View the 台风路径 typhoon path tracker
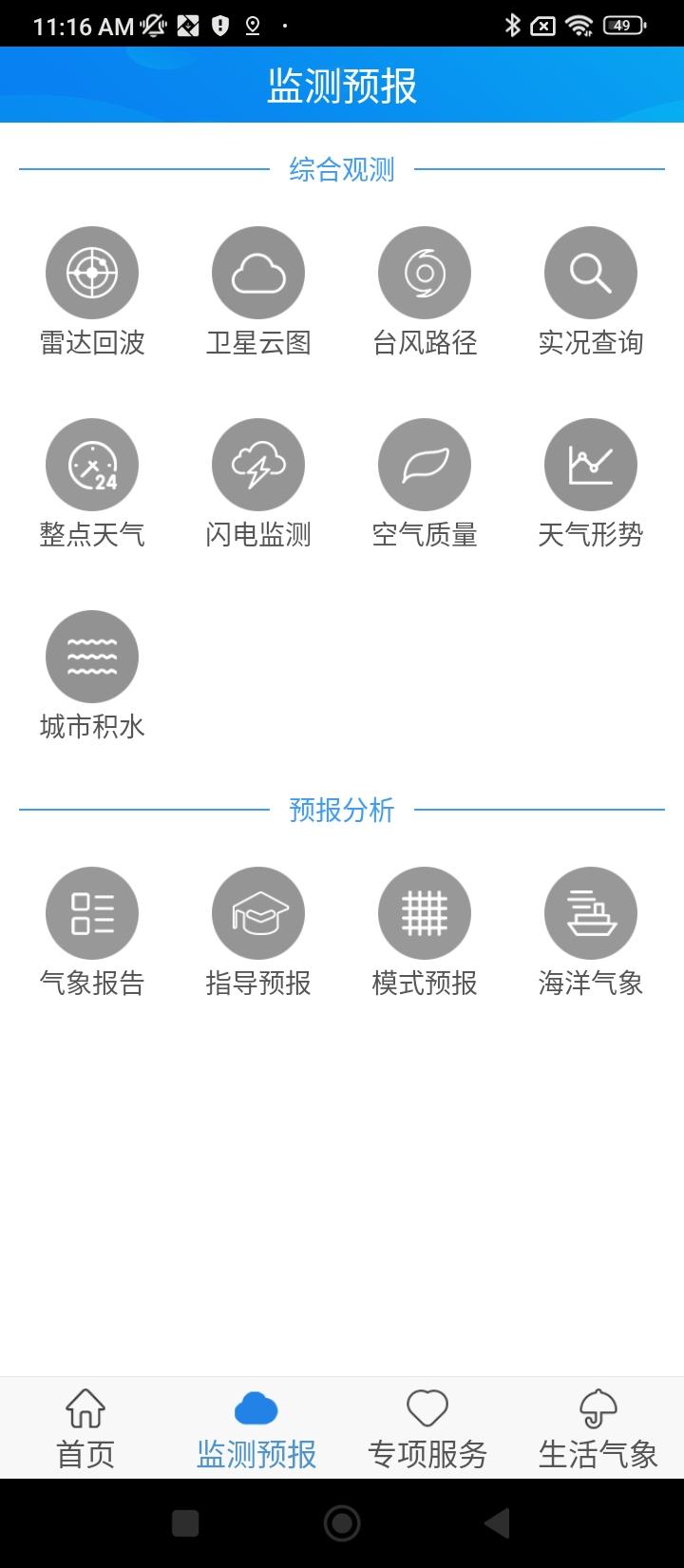 click(x=425, y=295)
